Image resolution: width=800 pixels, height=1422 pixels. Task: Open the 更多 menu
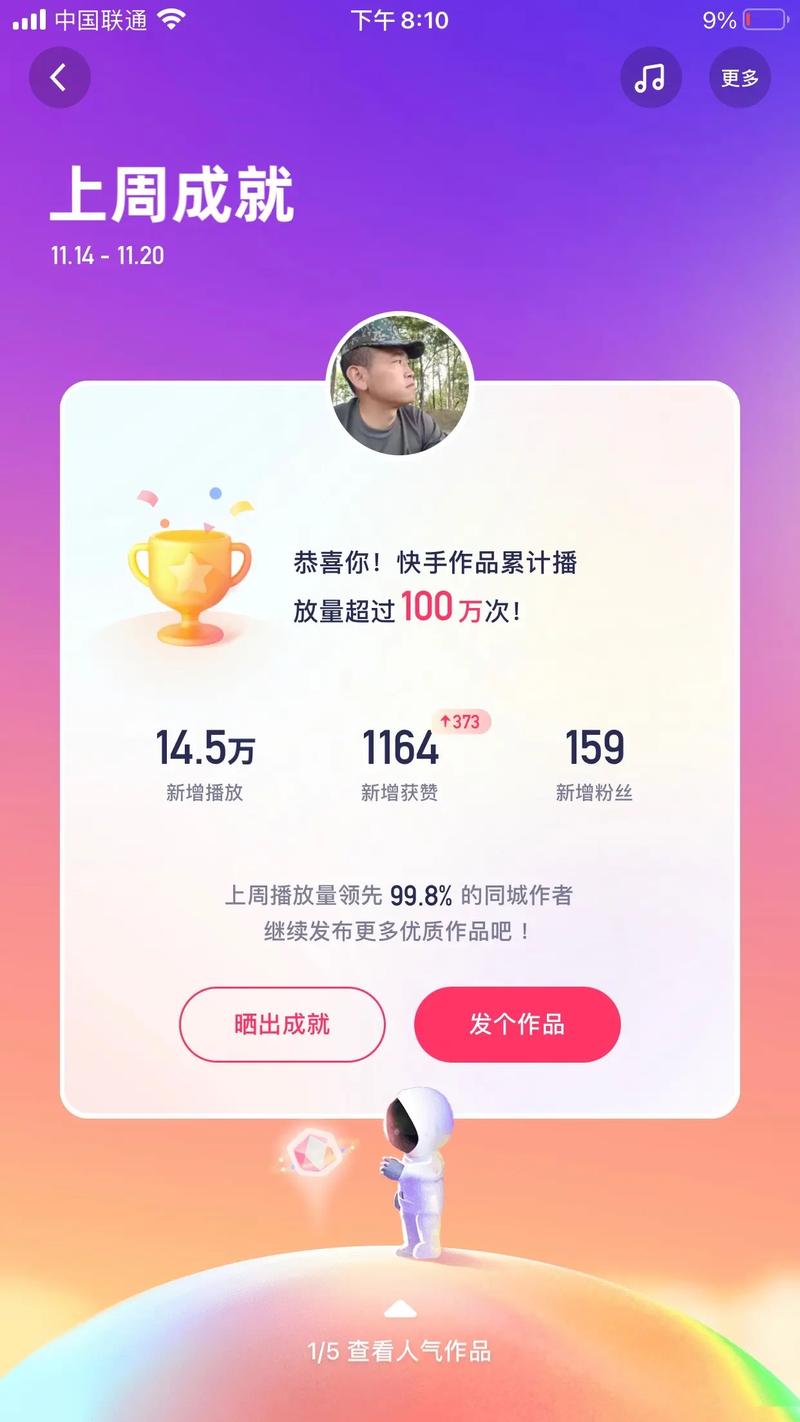pyautogui.click(x=740, y=78)
